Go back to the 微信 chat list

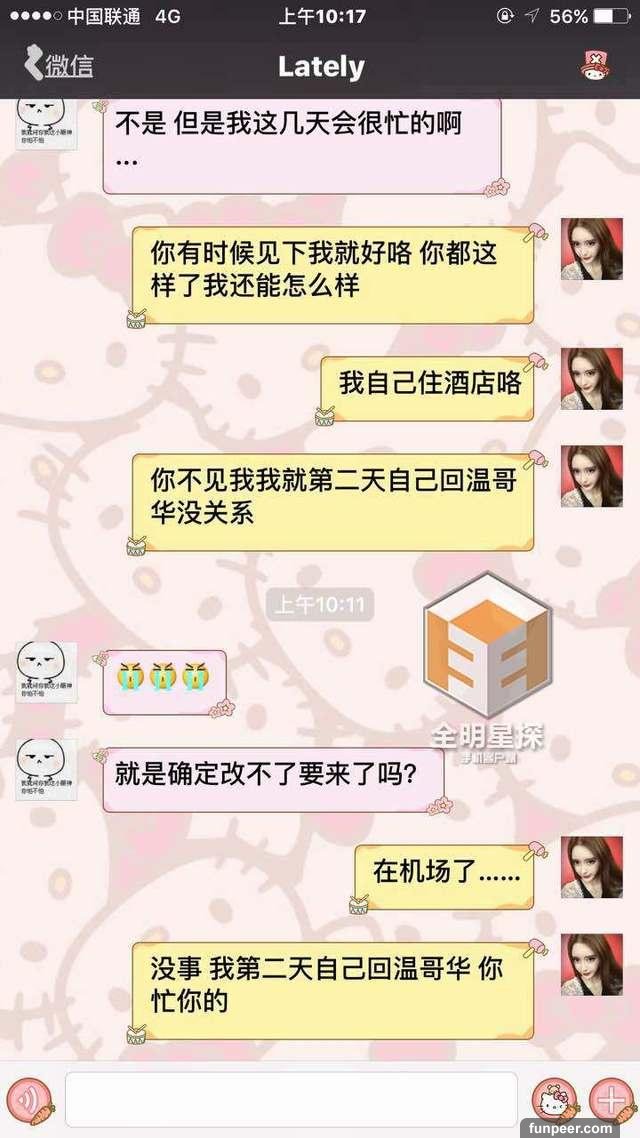[58, 66]
